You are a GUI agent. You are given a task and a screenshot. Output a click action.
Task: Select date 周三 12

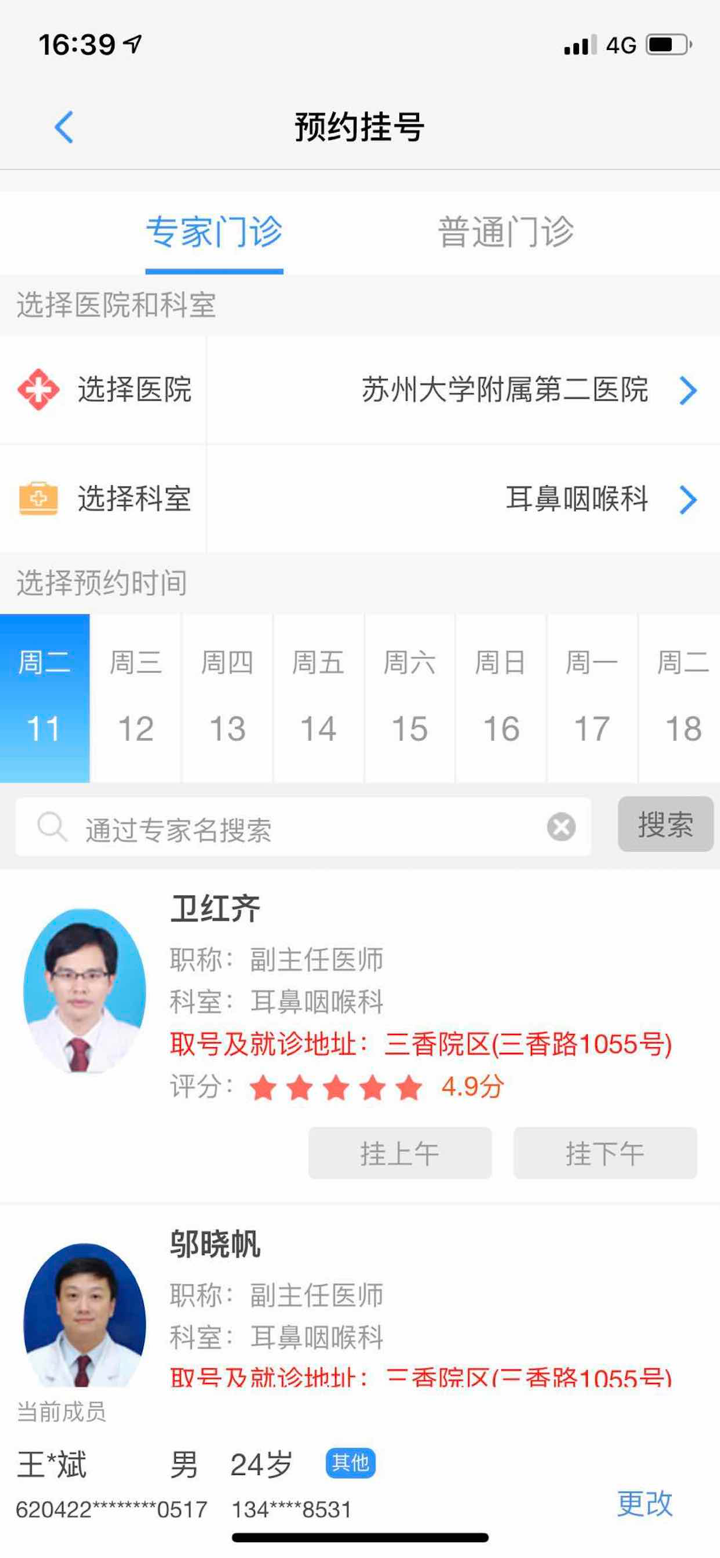tap(135, 697)
